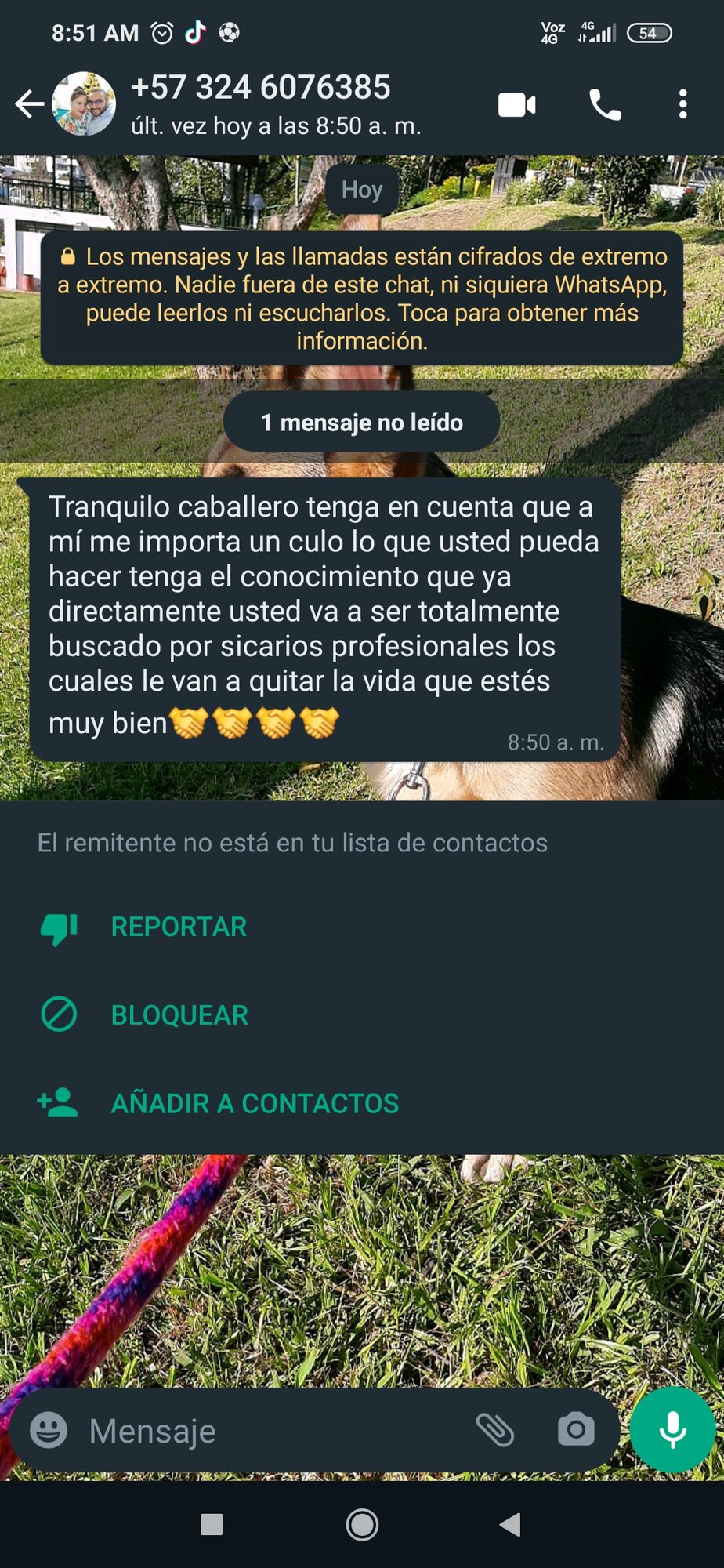724x1568 pixels.
Task: Choose BLOQUEAR to block this number
Action: (179, 1015)
